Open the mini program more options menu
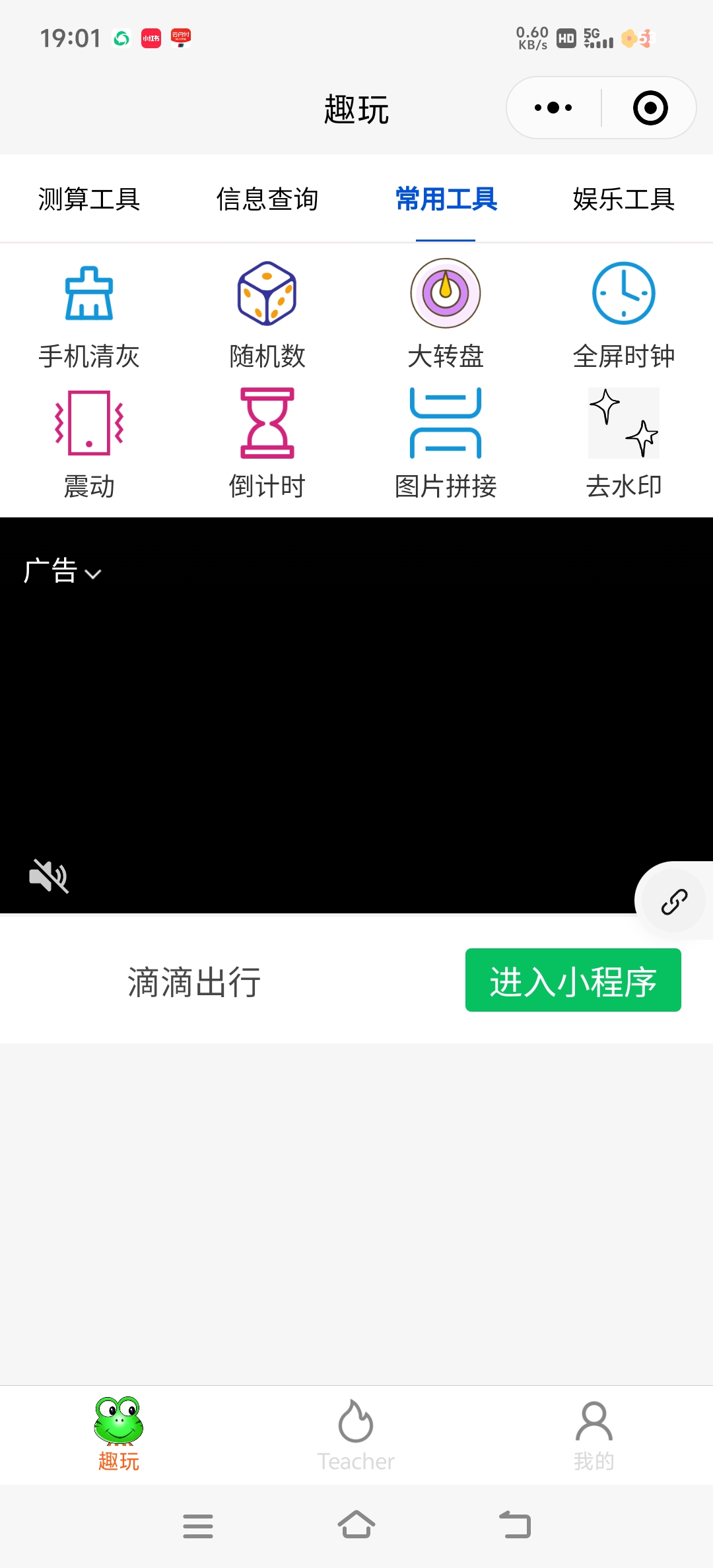This screenshot has width=713, height=1568. click(x=553, y=108)
